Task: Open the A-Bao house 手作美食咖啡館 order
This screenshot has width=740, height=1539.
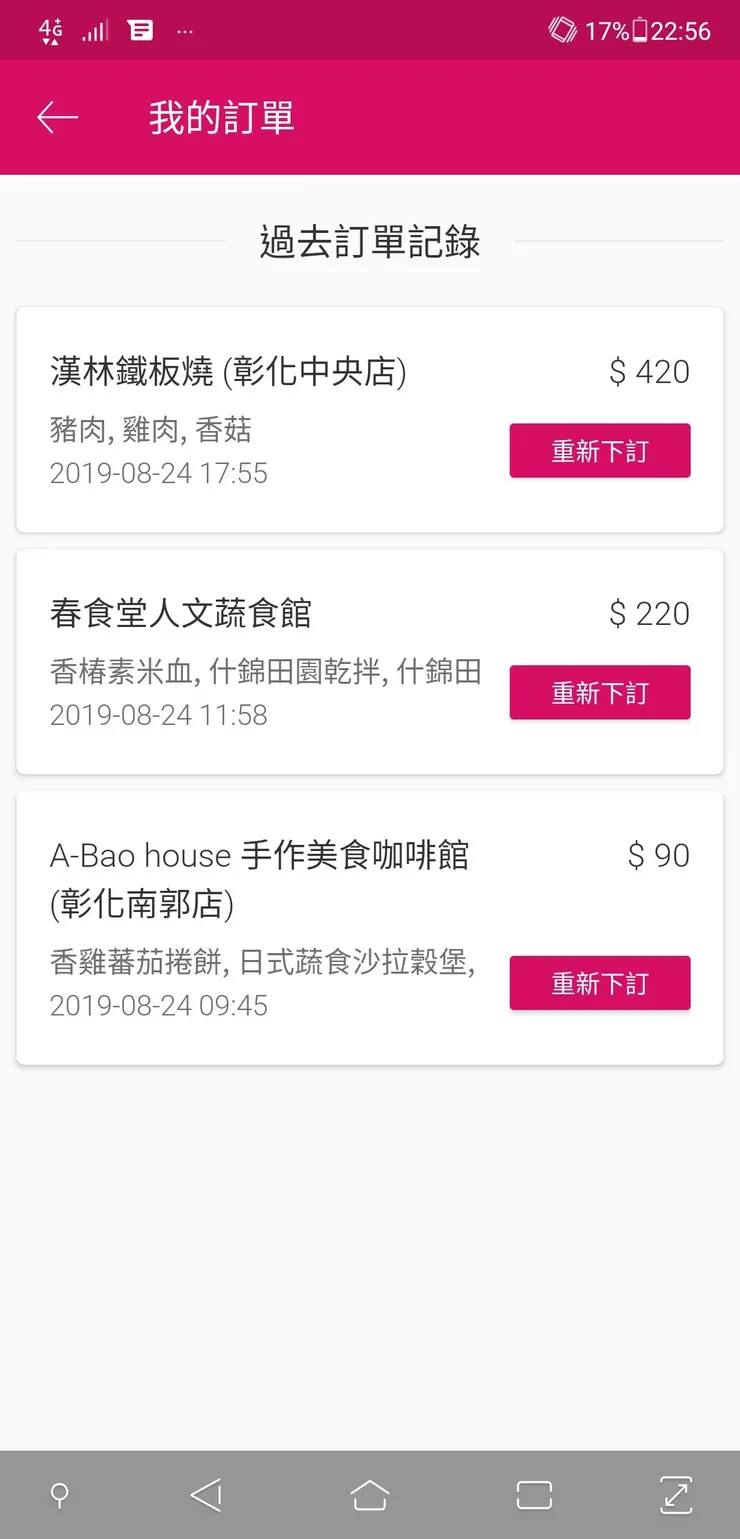Action: coord(260,879)
